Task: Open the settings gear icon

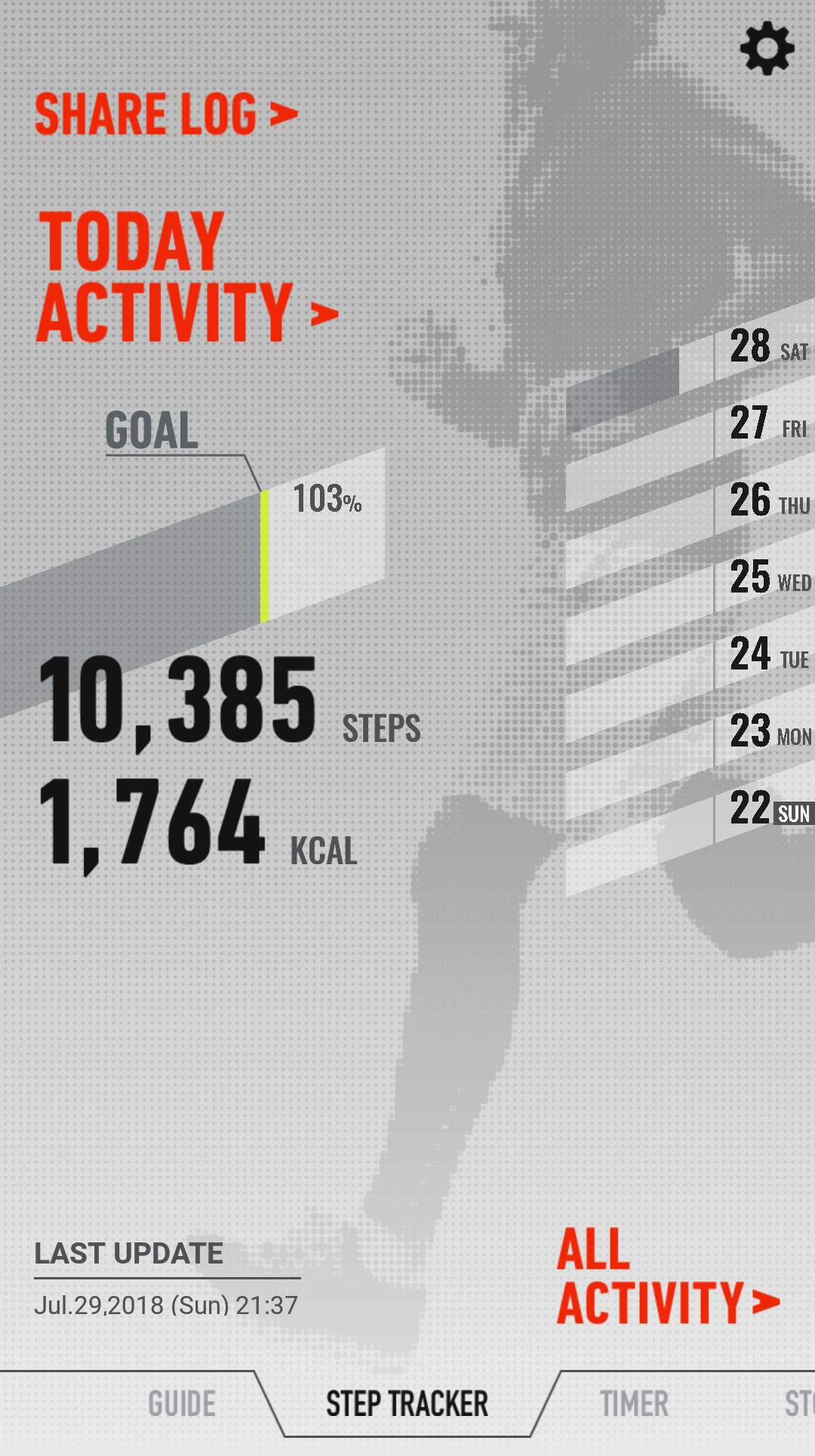Action: point(767,48)
